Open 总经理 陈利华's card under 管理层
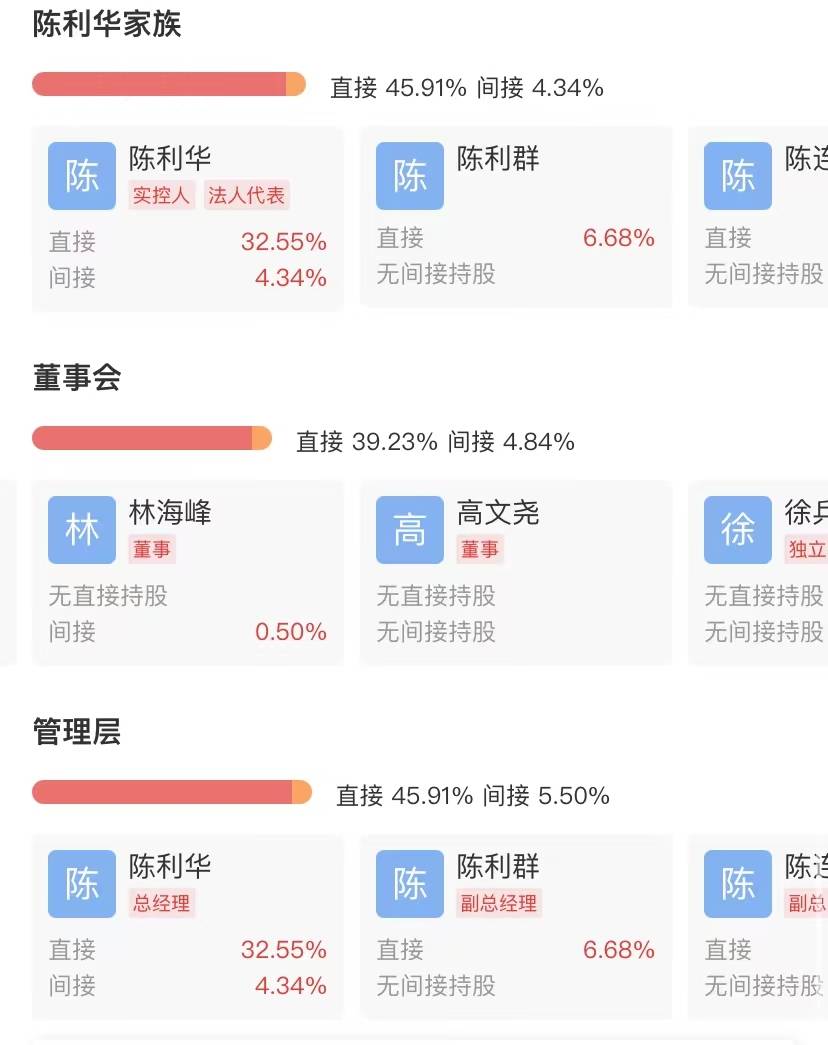 coord(188,926)
